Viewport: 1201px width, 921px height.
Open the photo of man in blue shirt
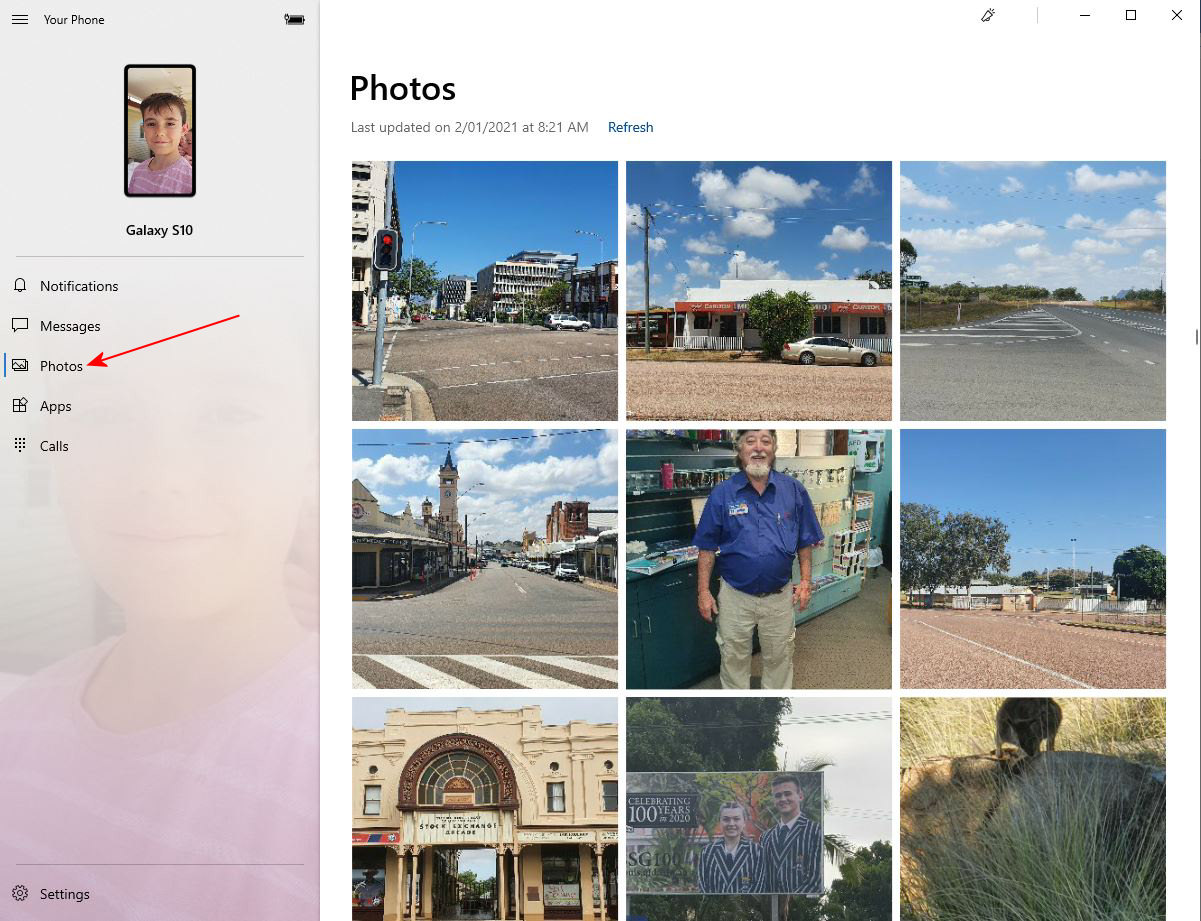758,558
